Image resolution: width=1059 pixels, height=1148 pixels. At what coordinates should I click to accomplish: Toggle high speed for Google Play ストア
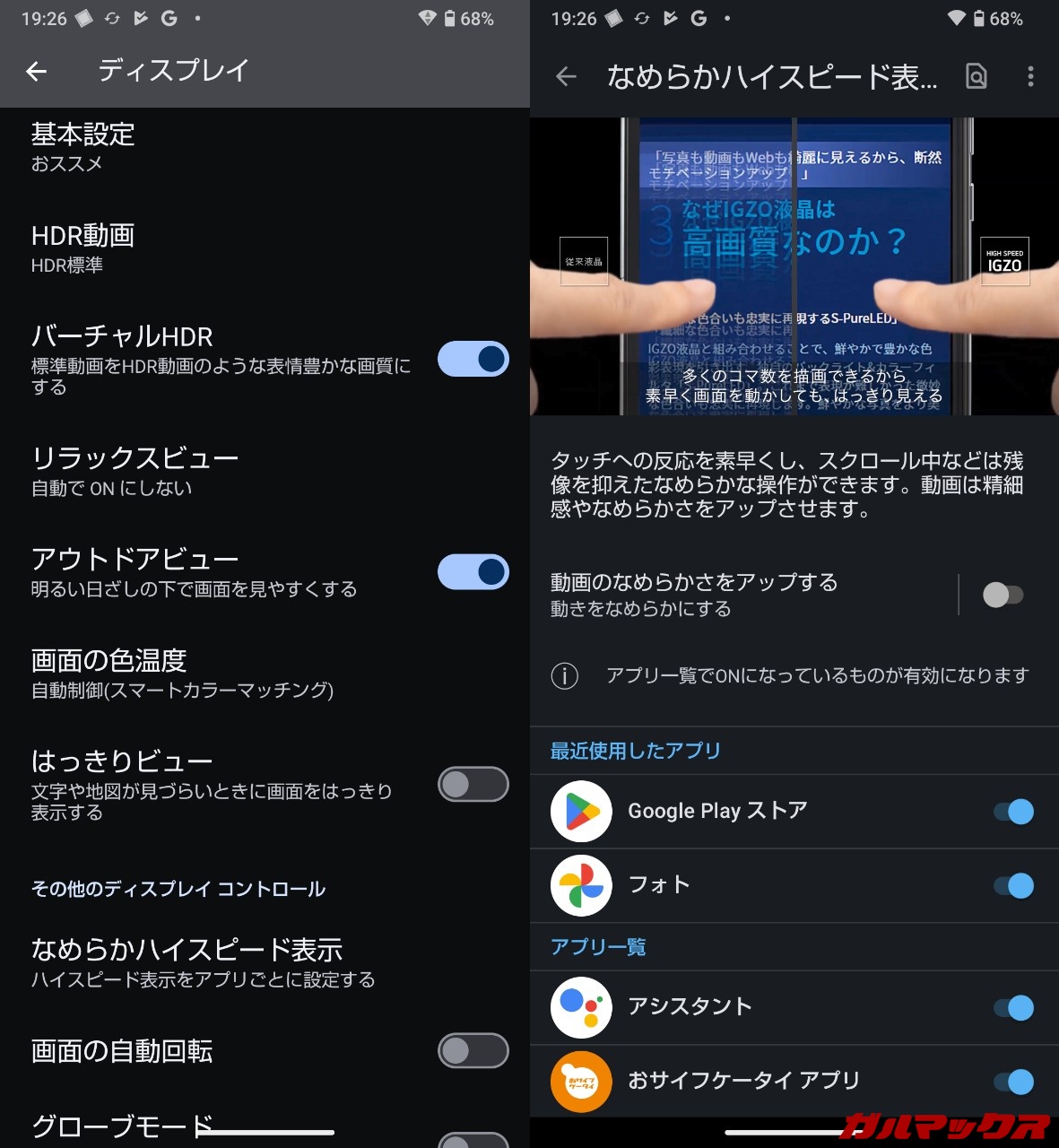(x=1013, y=812)
